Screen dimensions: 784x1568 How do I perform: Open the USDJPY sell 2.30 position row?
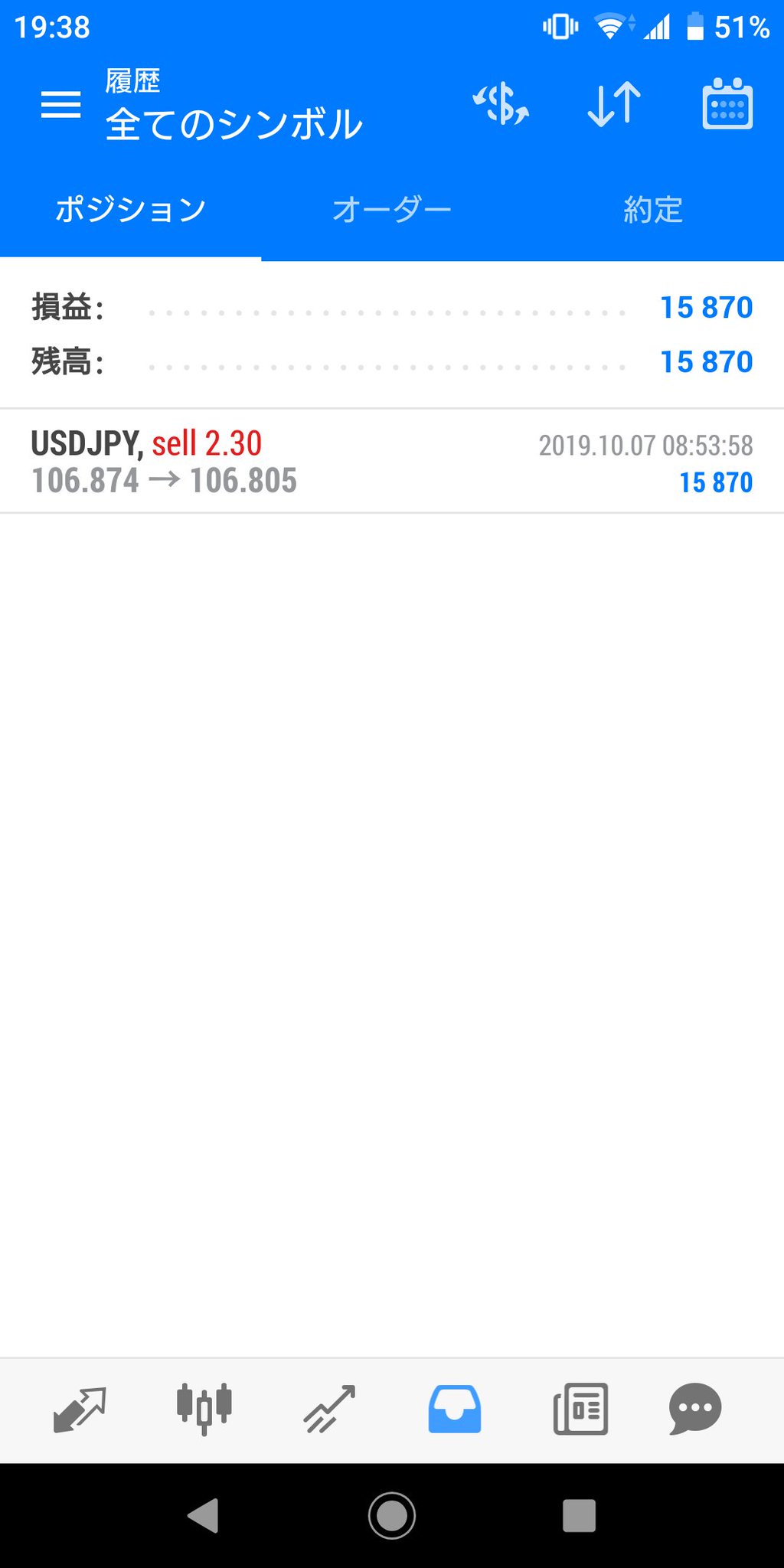tap(392, 462)
